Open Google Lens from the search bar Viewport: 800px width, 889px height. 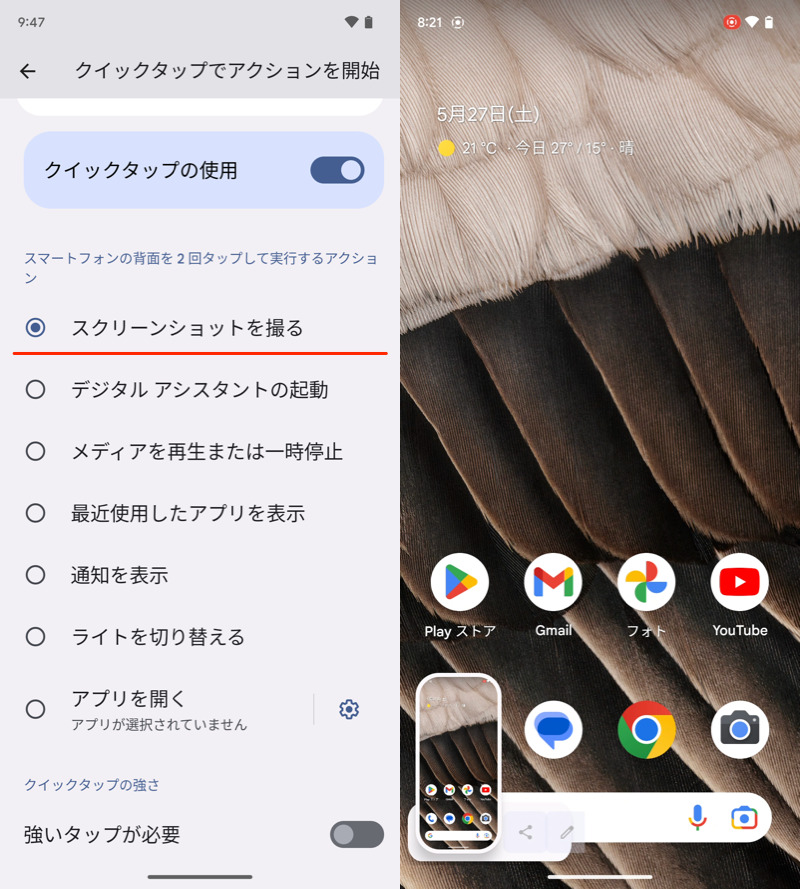743,818
